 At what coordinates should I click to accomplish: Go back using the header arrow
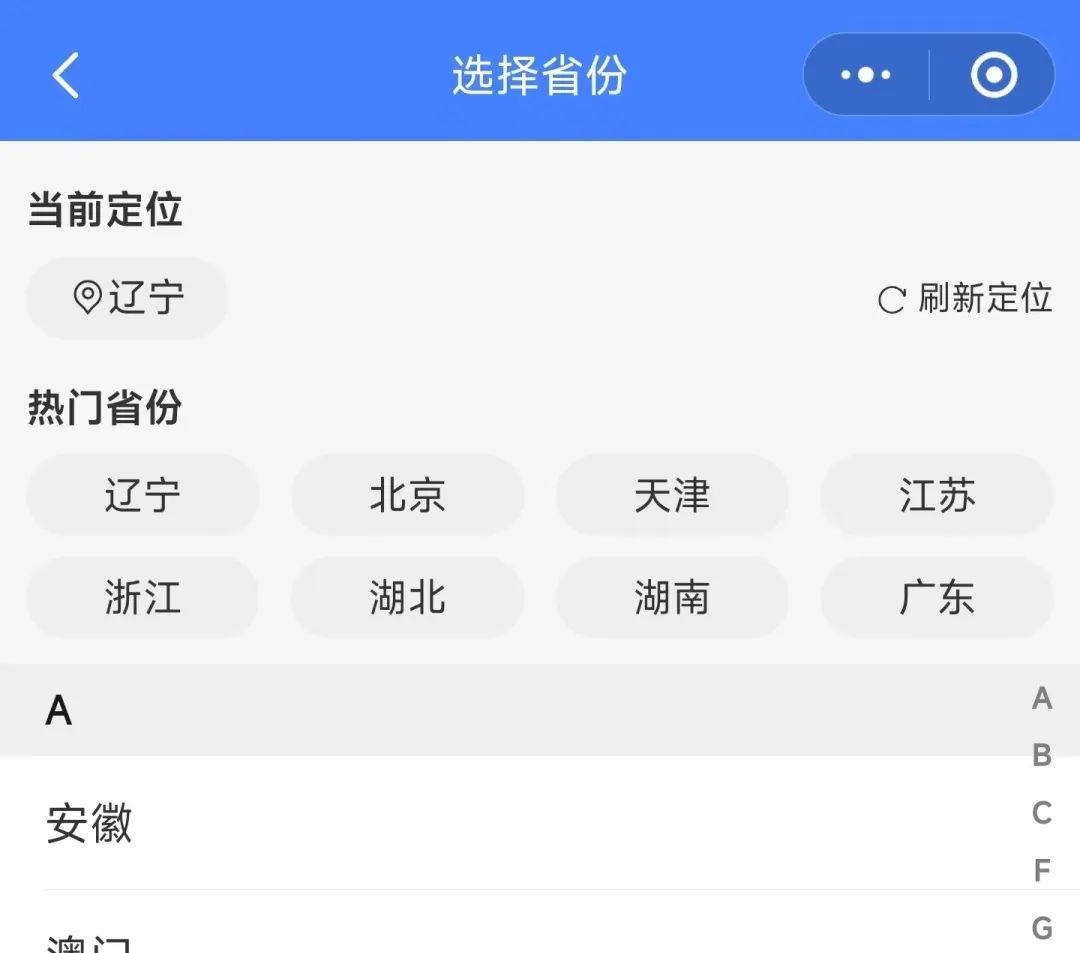(x=66, y=75)
